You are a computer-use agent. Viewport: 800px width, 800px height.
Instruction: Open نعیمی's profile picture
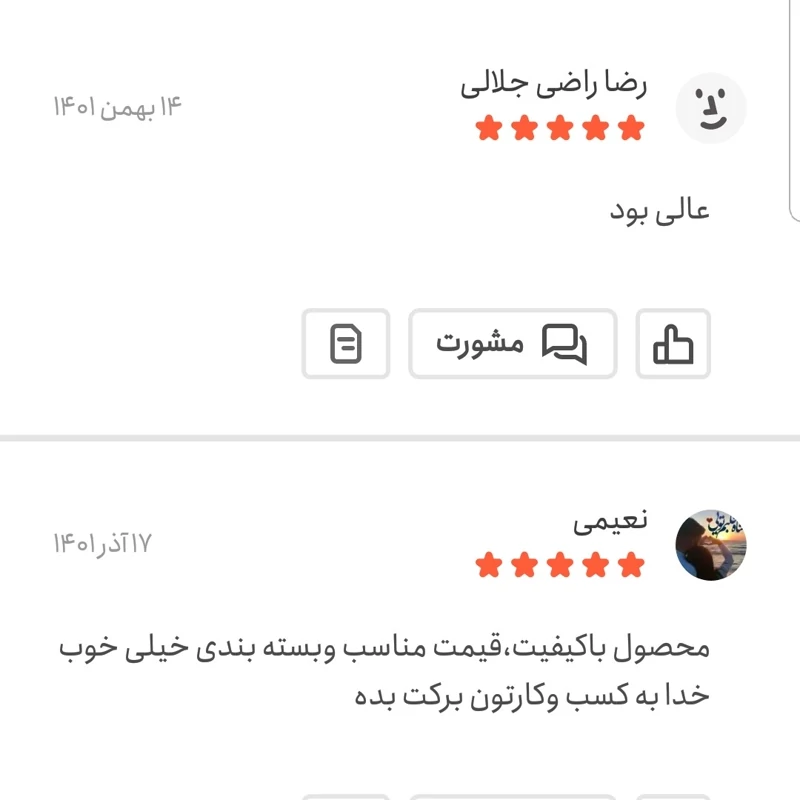[x=711, y=545]
